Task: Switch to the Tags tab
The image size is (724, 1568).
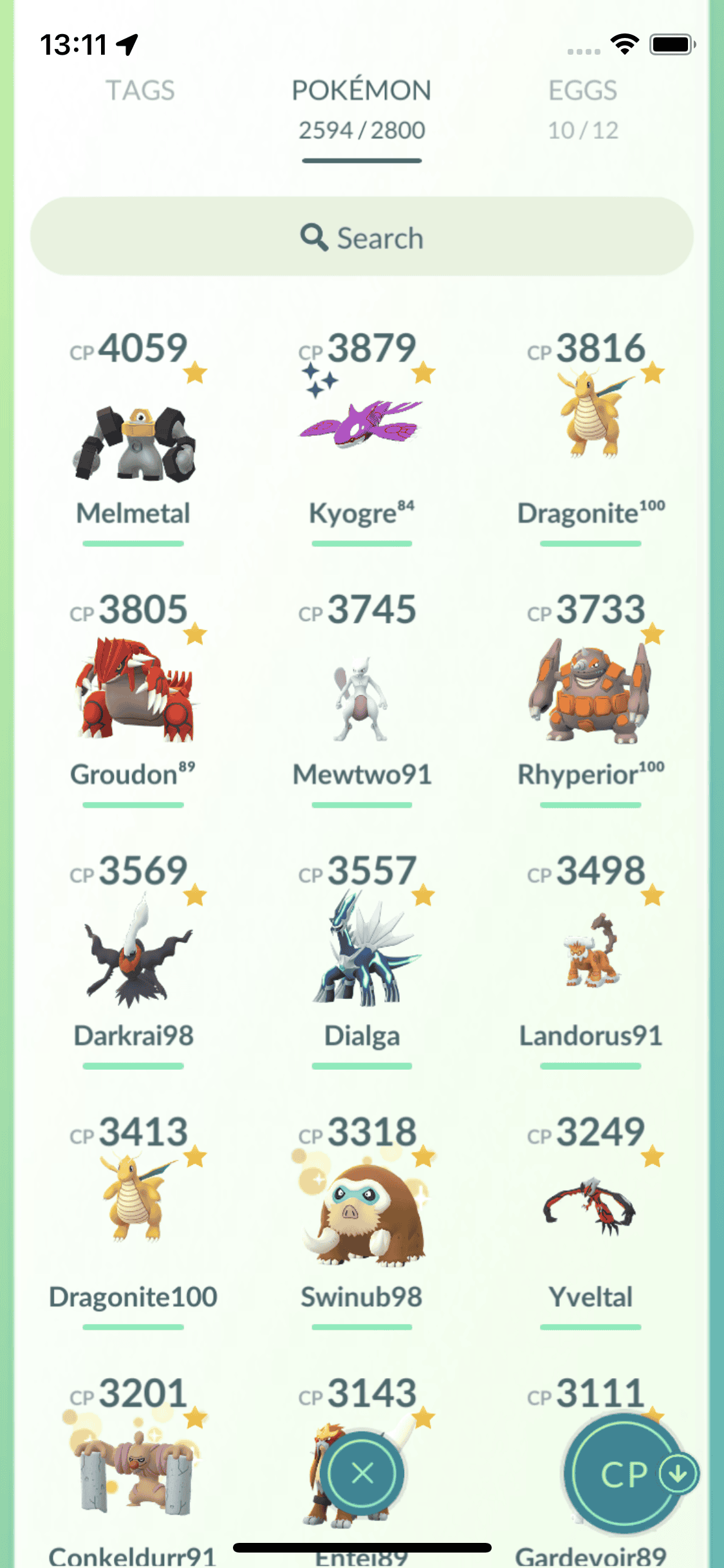Action: pyautogui.click(x=140, y=91)
